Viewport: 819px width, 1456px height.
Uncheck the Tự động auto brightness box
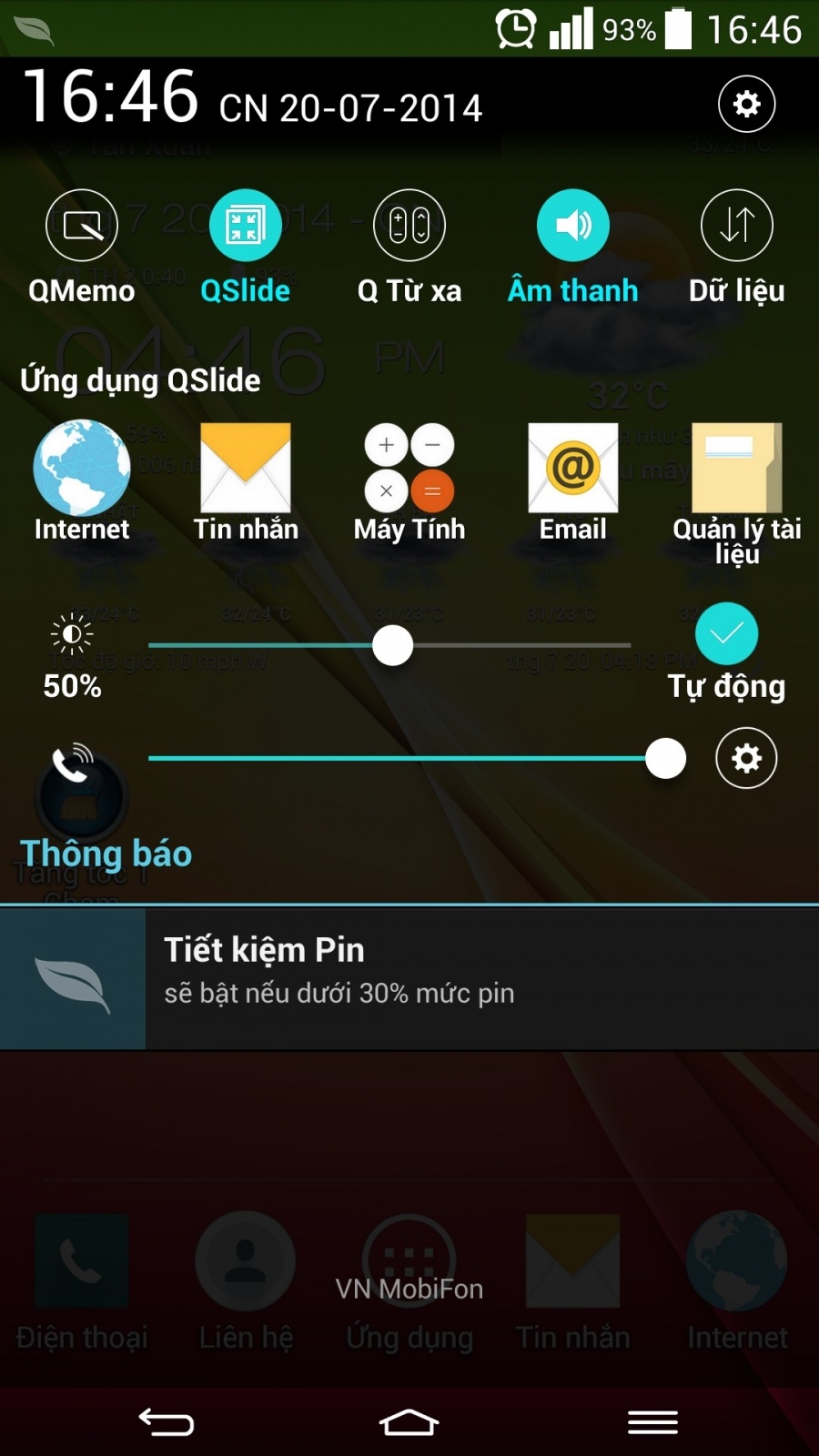pos(726,633)
